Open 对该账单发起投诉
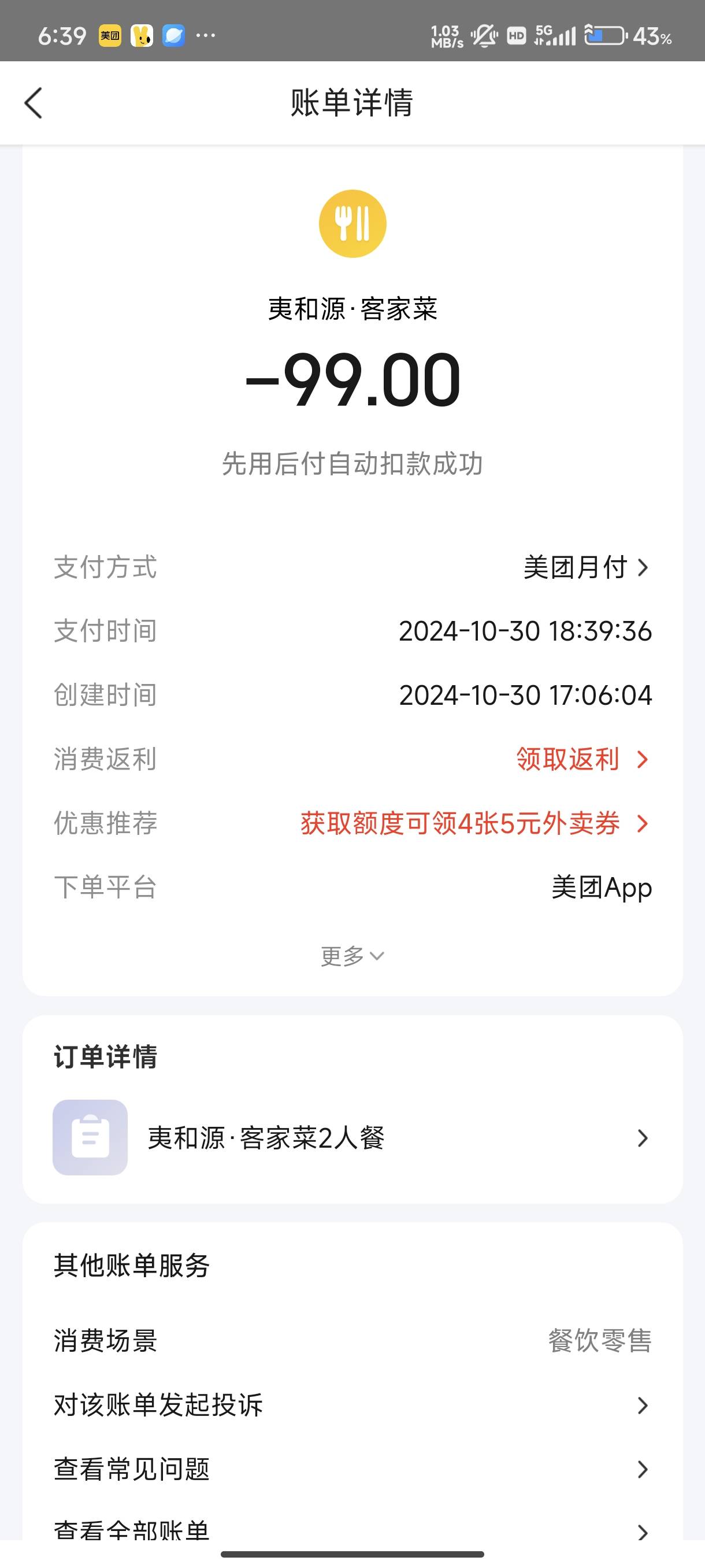The image size is (705, 1568). [352, 1406]
